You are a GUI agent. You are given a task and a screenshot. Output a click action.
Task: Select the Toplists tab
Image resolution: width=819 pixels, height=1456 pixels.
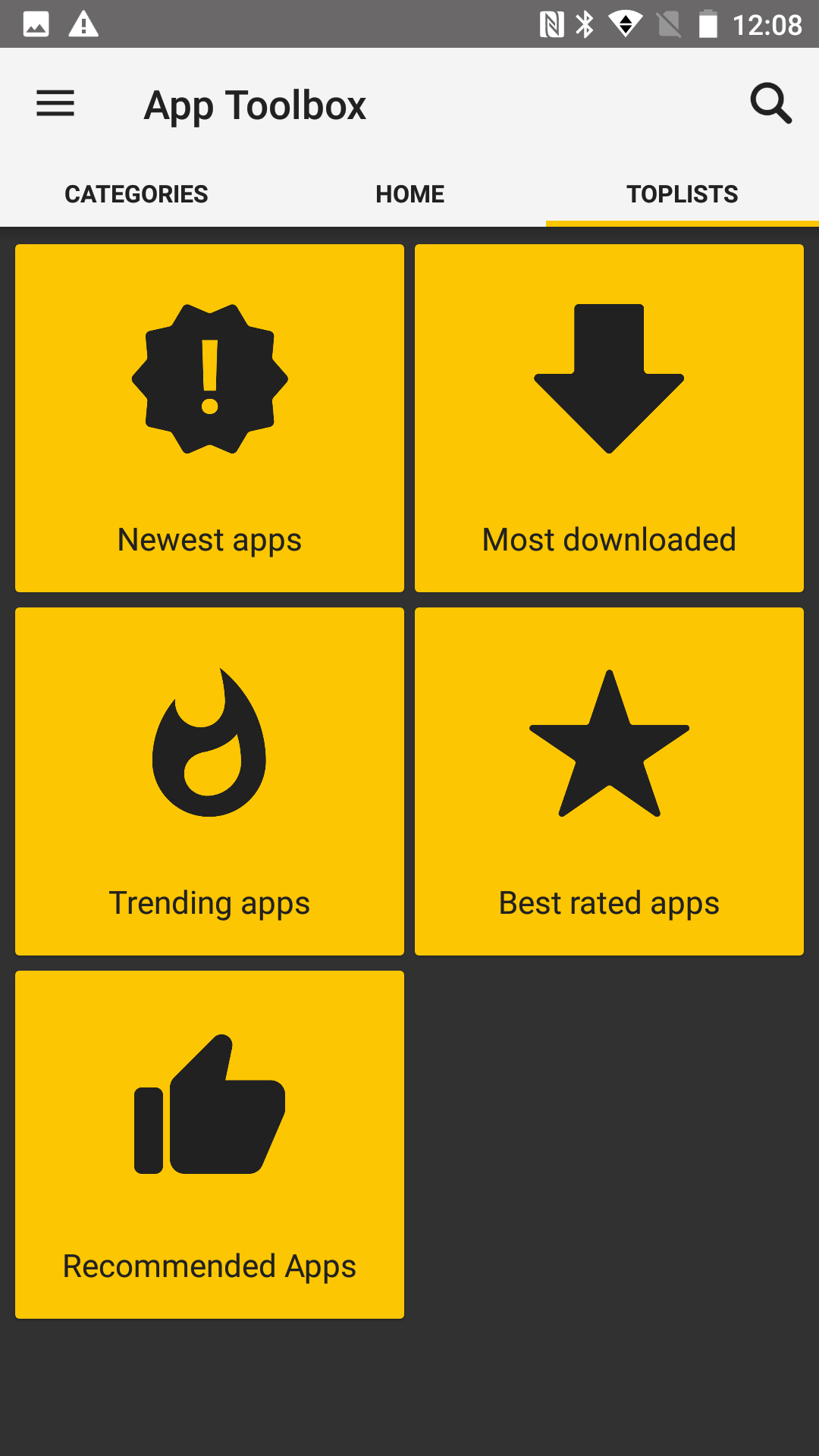pyautogui.click(x=682, y=194)
